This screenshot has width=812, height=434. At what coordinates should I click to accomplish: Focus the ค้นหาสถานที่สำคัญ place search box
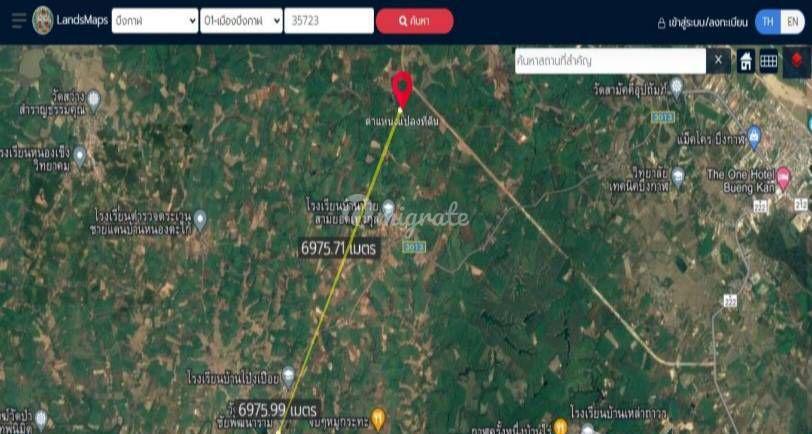610,61
